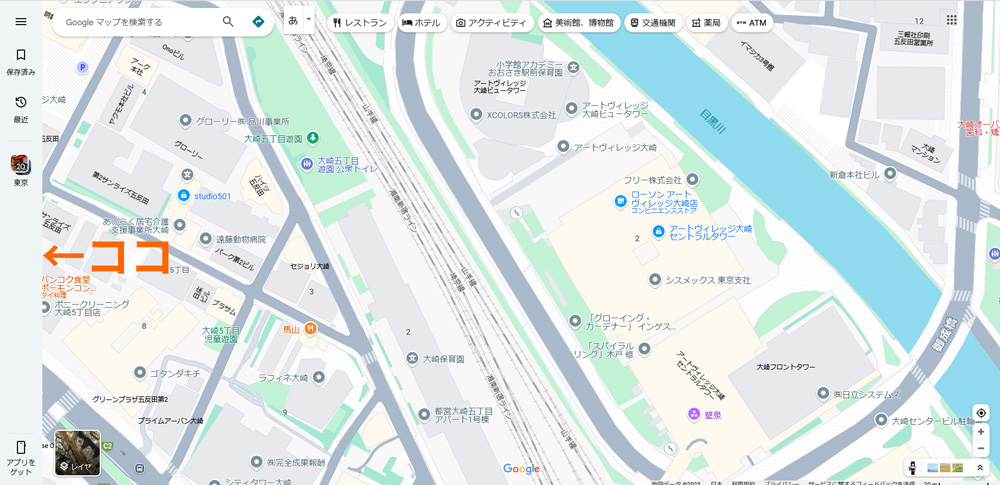Select the ホテル chip
The image size is (1000, 485).
[x=421, y=22]
